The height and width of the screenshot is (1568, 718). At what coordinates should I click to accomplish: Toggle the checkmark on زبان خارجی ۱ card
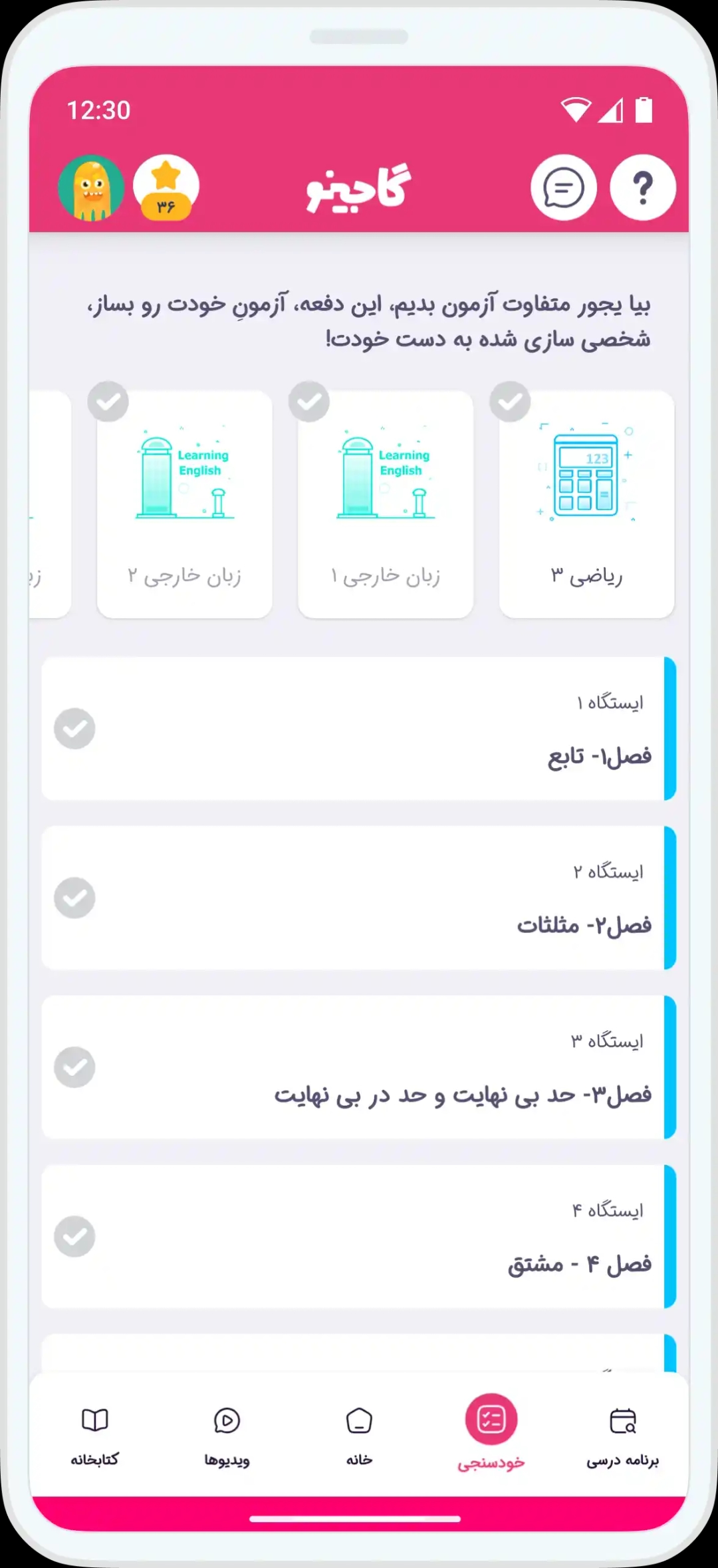click(x=308, y=401)
